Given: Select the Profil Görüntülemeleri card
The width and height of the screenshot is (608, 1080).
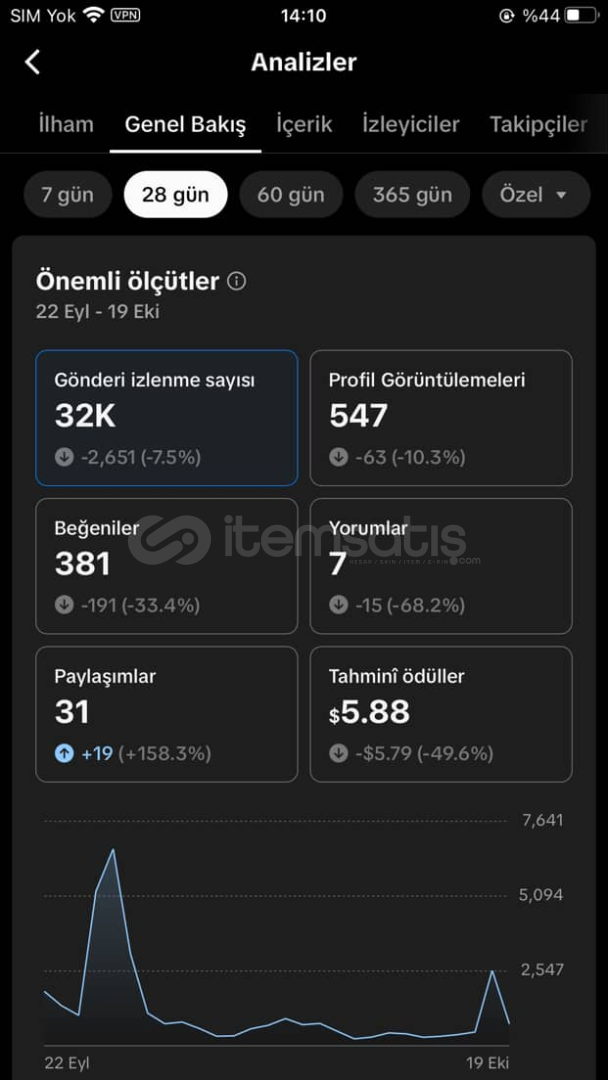Looking at the screenshot, I should [x=441, y=418].
